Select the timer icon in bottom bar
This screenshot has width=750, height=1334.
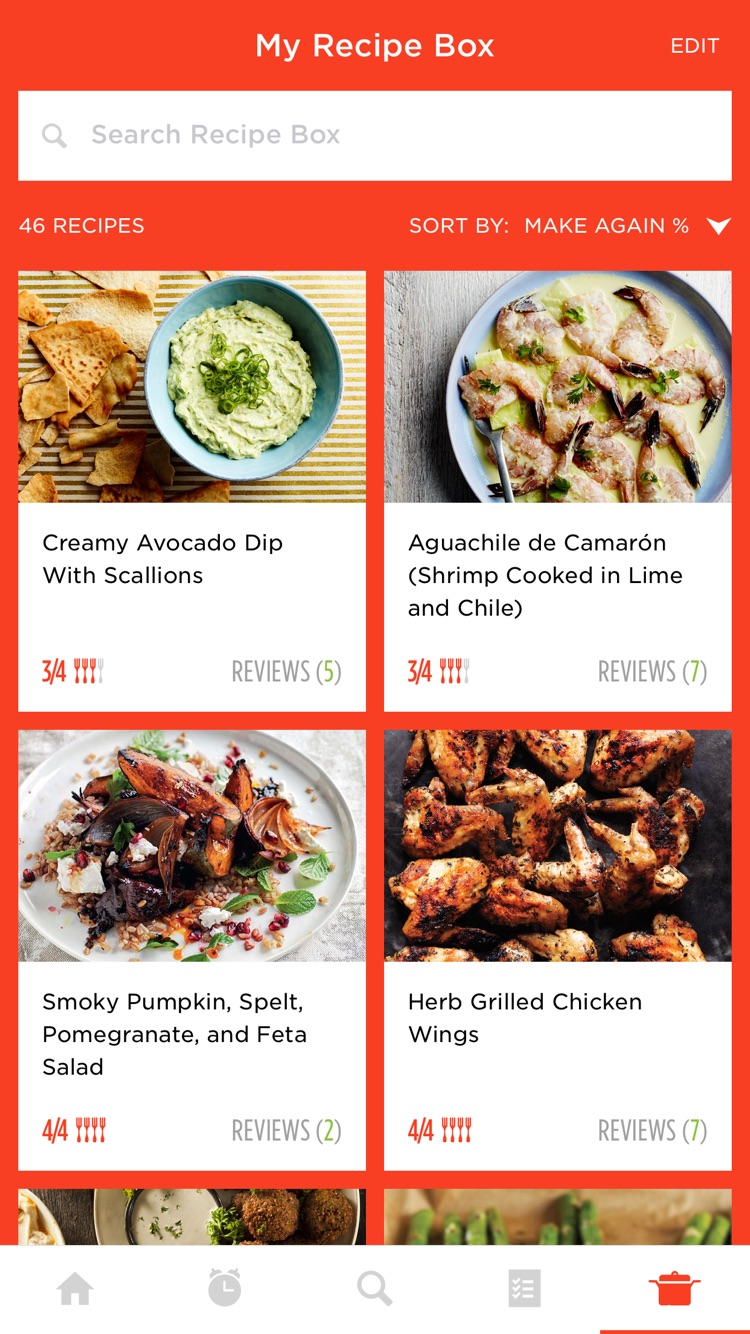pos(225,1288)
